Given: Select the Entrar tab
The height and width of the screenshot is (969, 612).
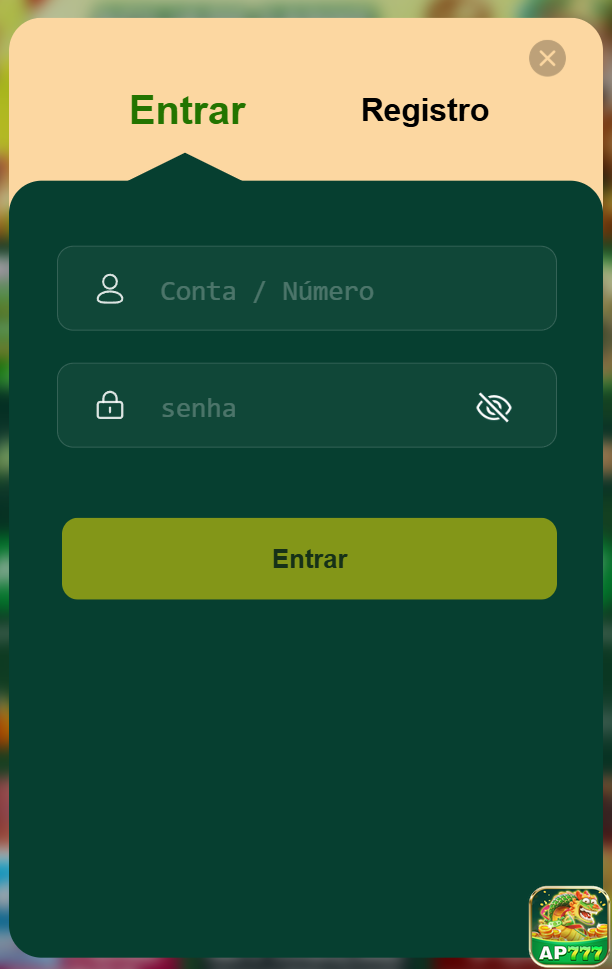Looking at the screenshot, I should tap(187, 110).
